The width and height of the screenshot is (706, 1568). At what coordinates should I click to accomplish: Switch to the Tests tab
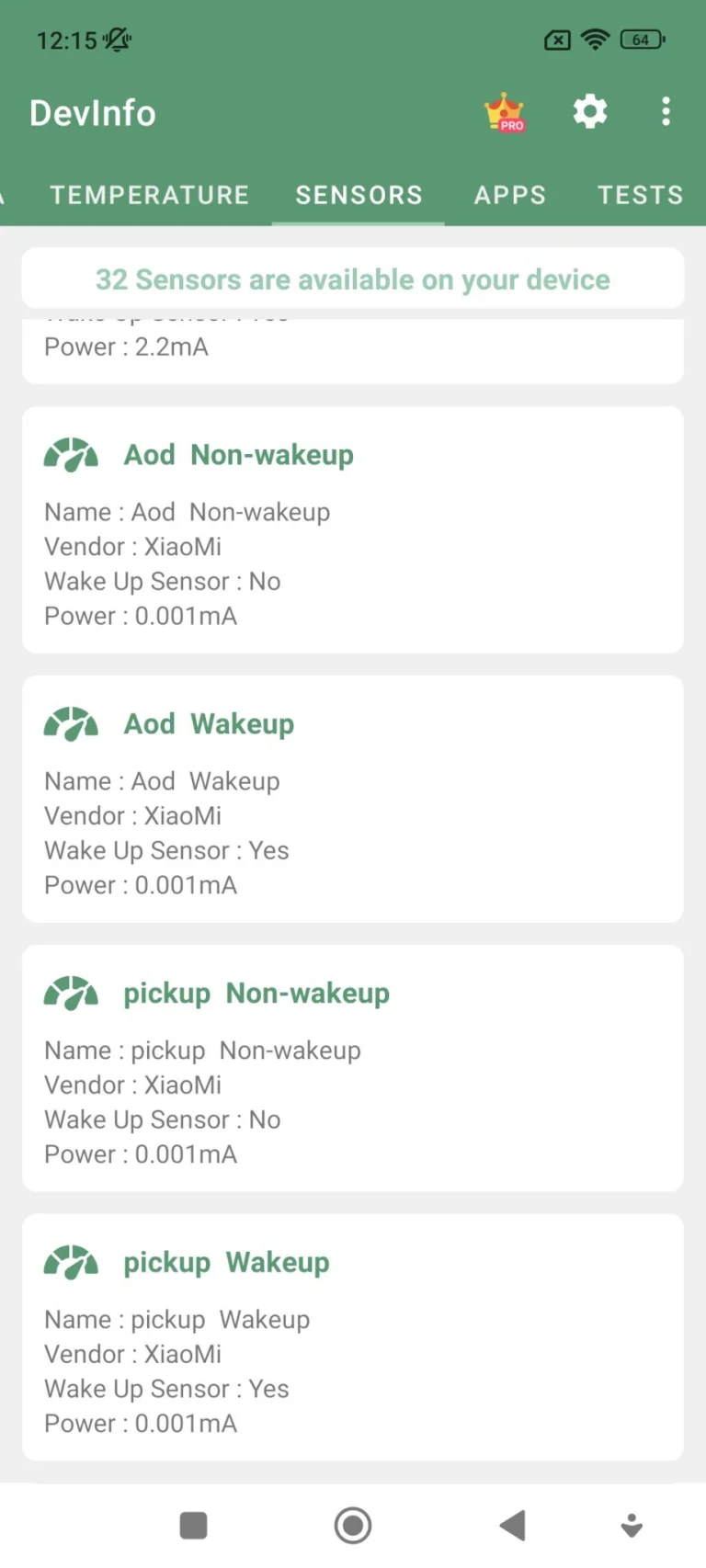(640, 195)
